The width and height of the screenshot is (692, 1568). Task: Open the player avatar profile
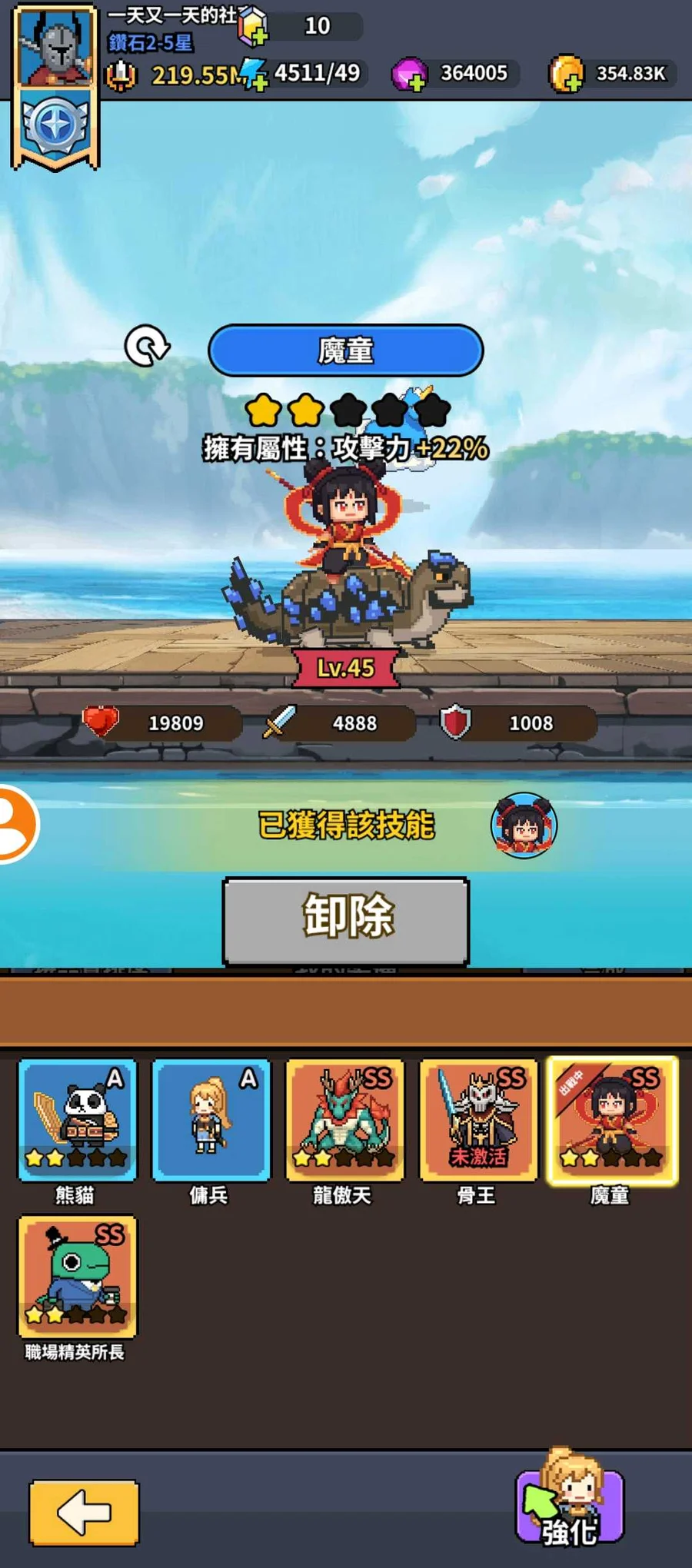coord(55,46)
